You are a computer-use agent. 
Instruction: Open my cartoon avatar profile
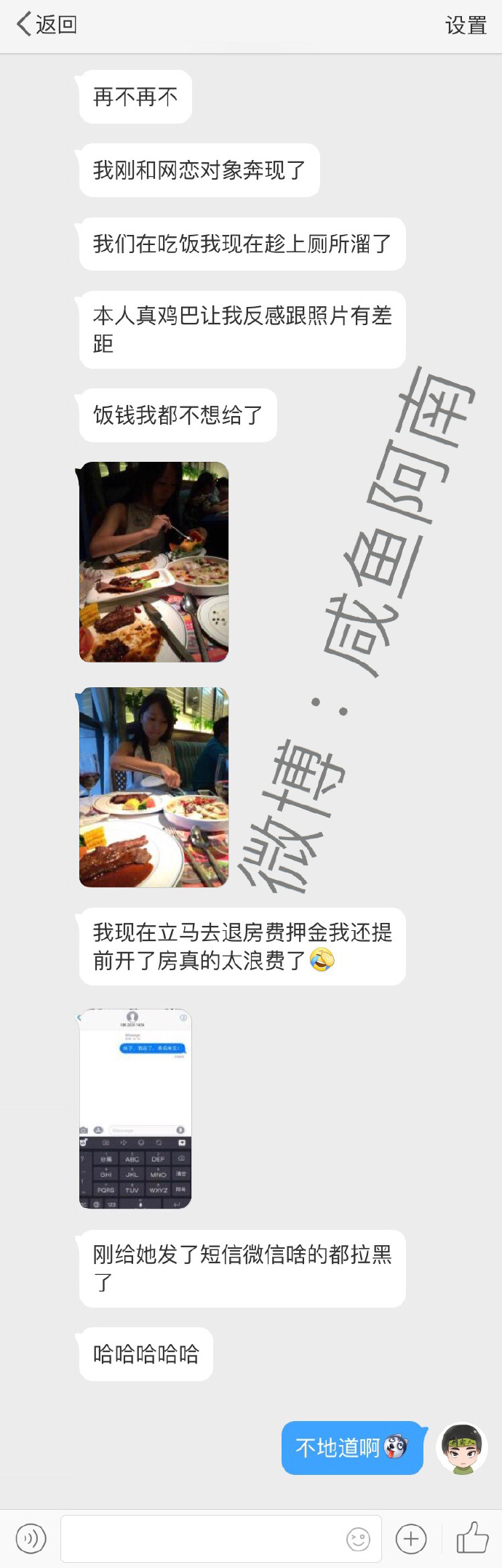461,1448
